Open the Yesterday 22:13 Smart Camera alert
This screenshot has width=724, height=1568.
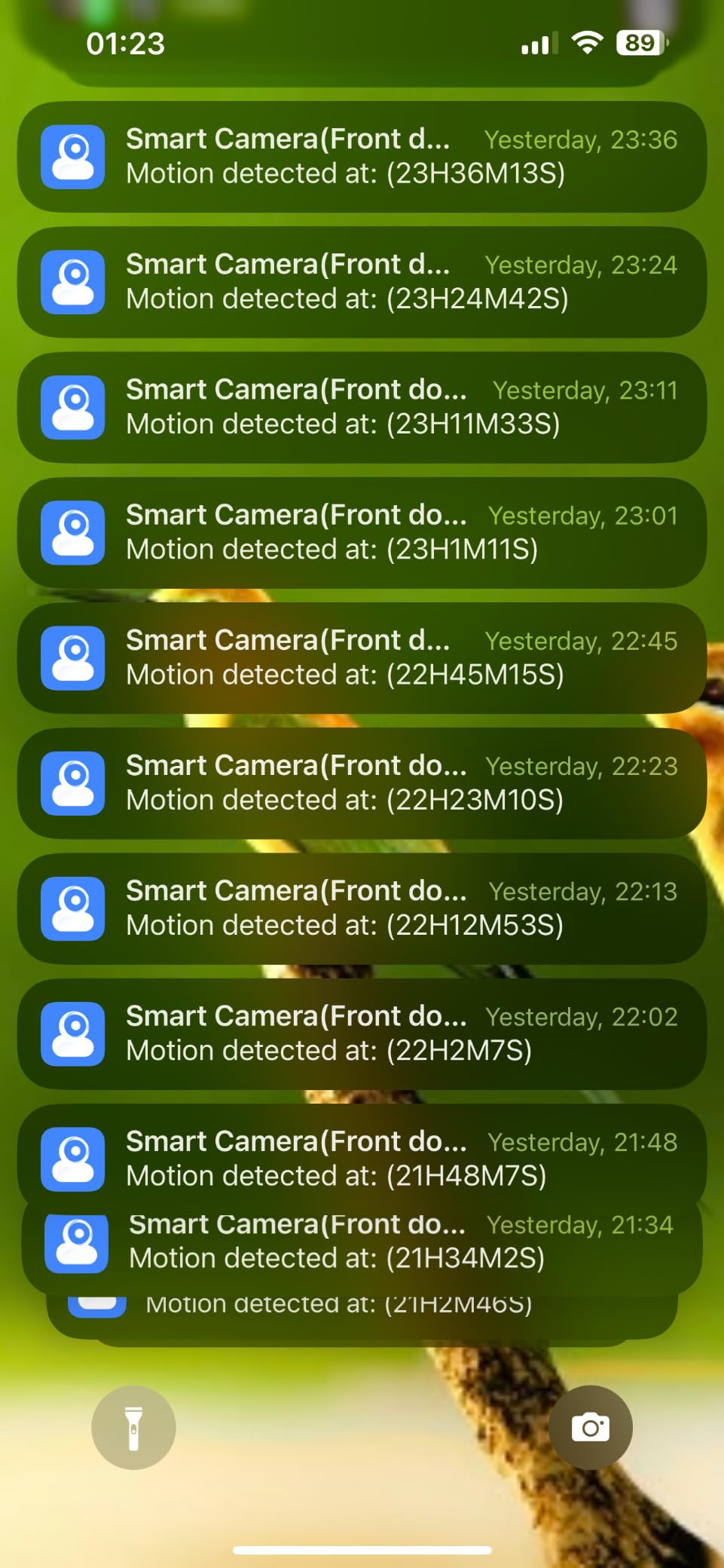pyautogui.click(x=362, y=908)
